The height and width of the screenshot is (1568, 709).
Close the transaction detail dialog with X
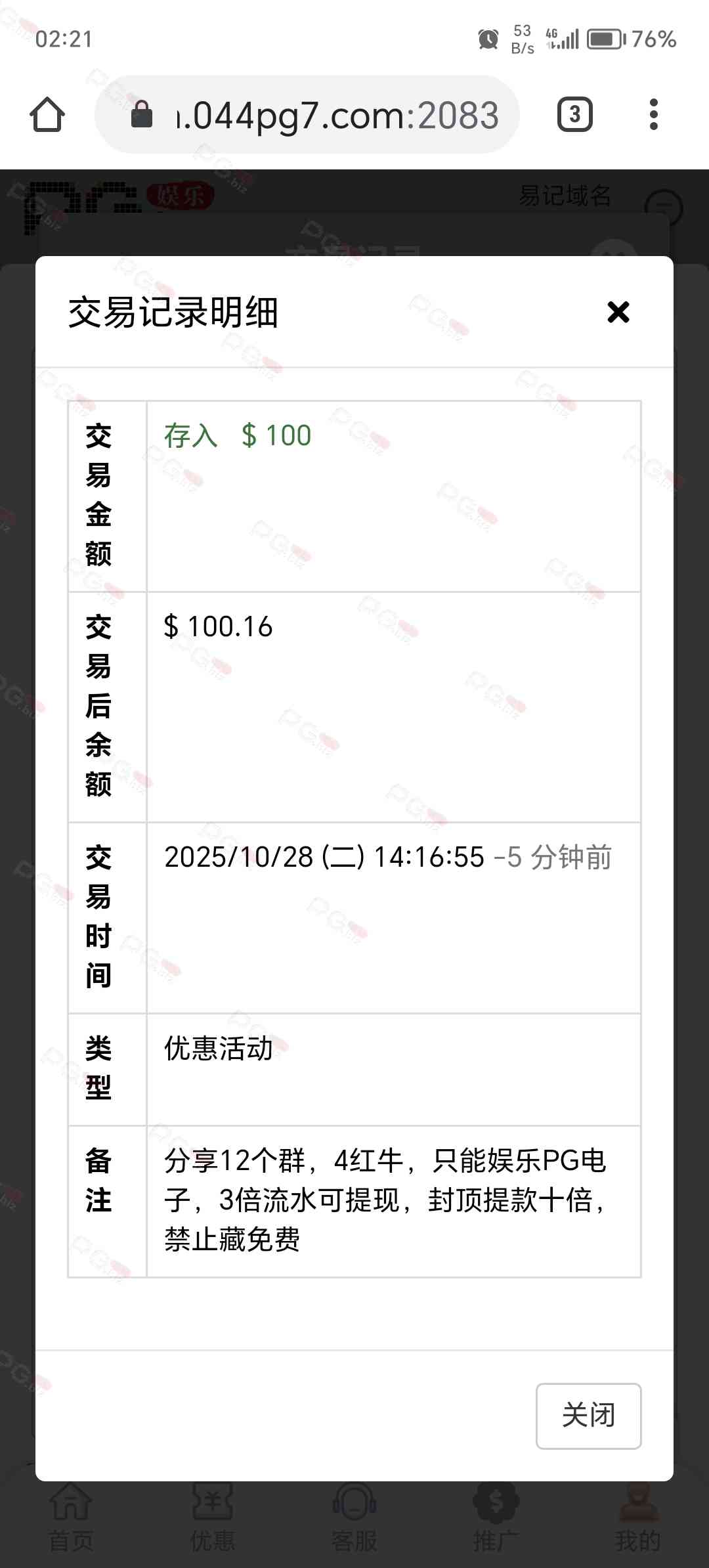click(618, 312)
